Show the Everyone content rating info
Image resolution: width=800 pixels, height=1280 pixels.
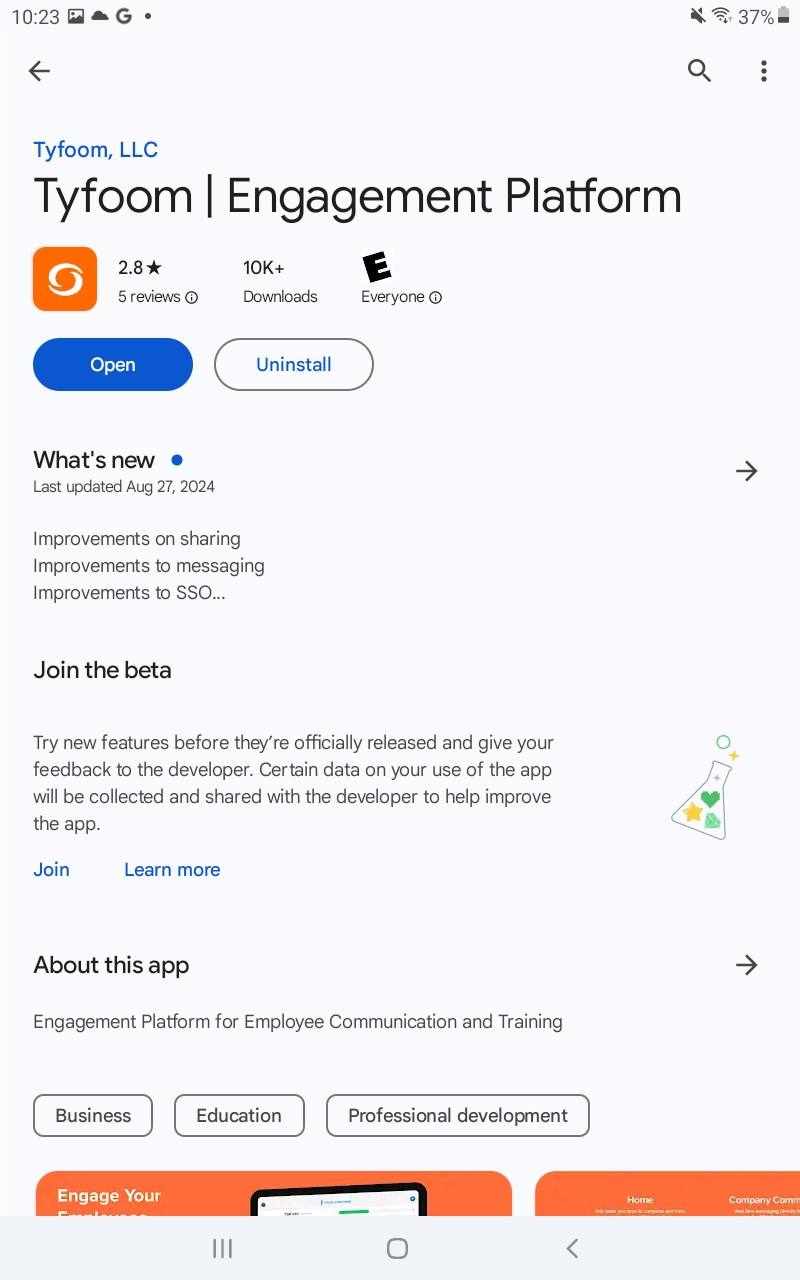401,297
